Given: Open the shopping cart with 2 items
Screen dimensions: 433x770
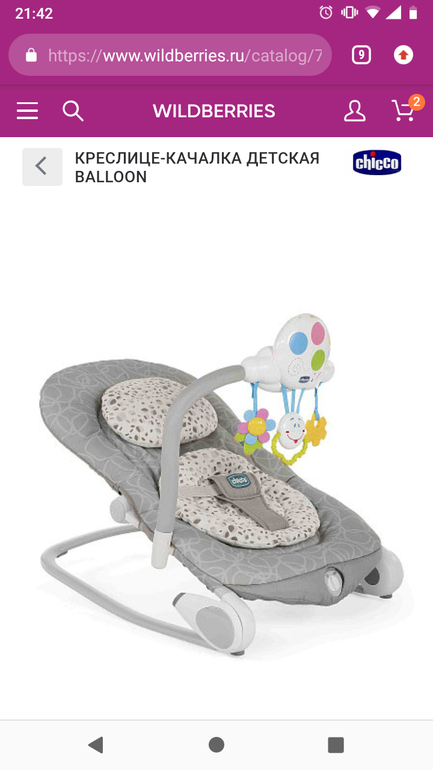Looking at the screenshot, I should pyautogui.click(x=406, y=109).
